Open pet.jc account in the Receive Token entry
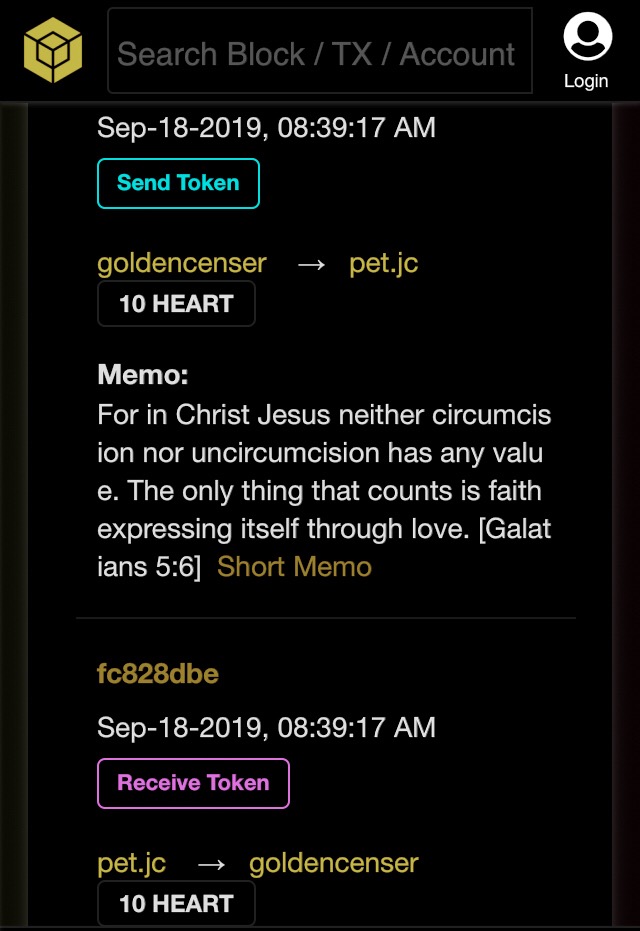640x931 pixels. [x=132, y=863]
